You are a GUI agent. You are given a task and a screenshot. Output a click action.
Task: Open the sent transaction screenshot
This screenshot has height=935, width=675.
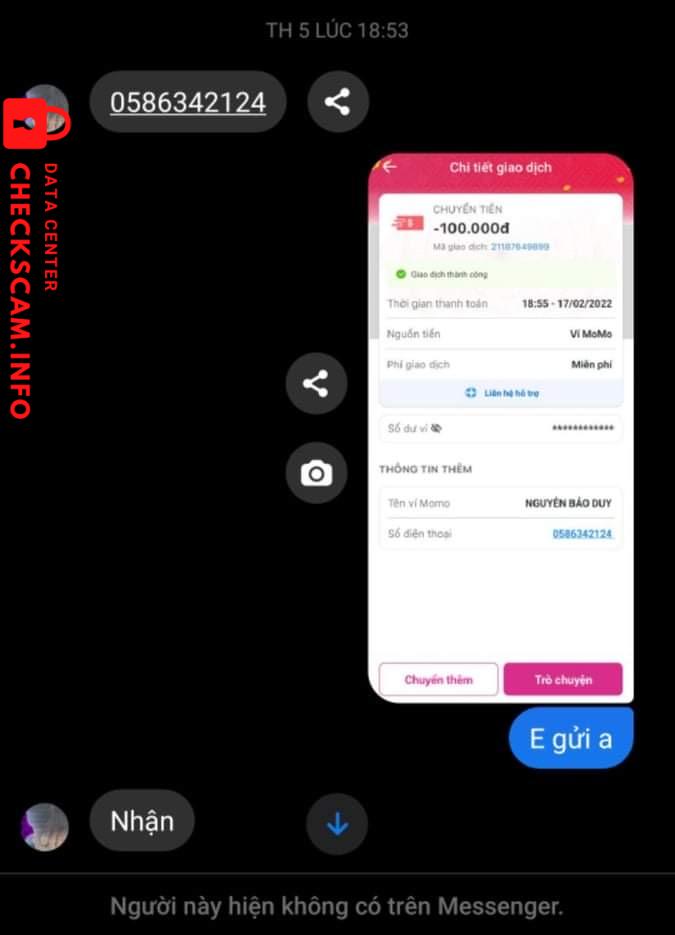[x=500, y=428]
